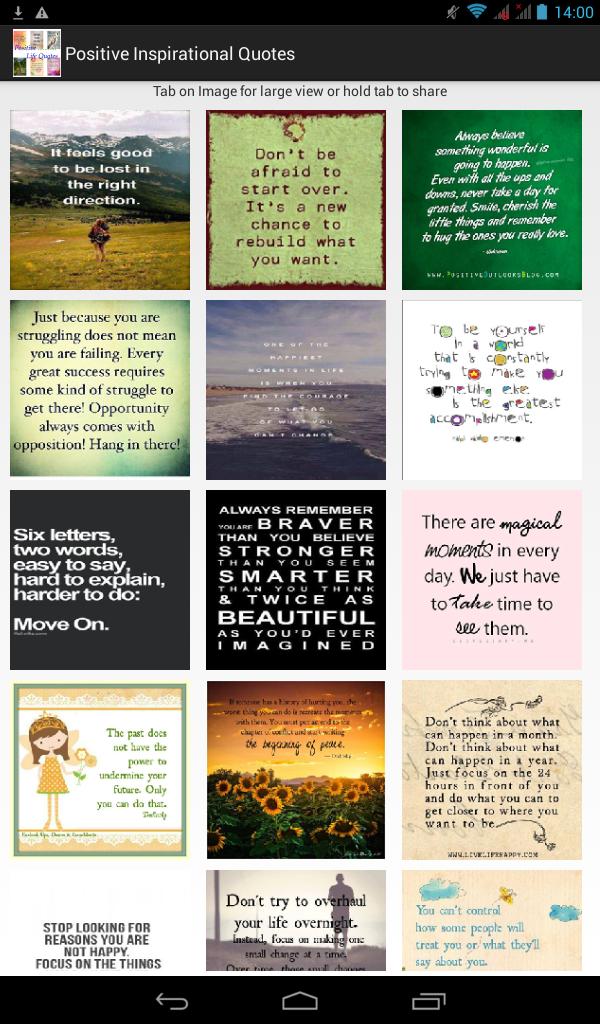The height and width of the screenshot is (1024, 600).
Task: View the 'Don't try to overhaul your life' quote
Action: coord(296,922)
